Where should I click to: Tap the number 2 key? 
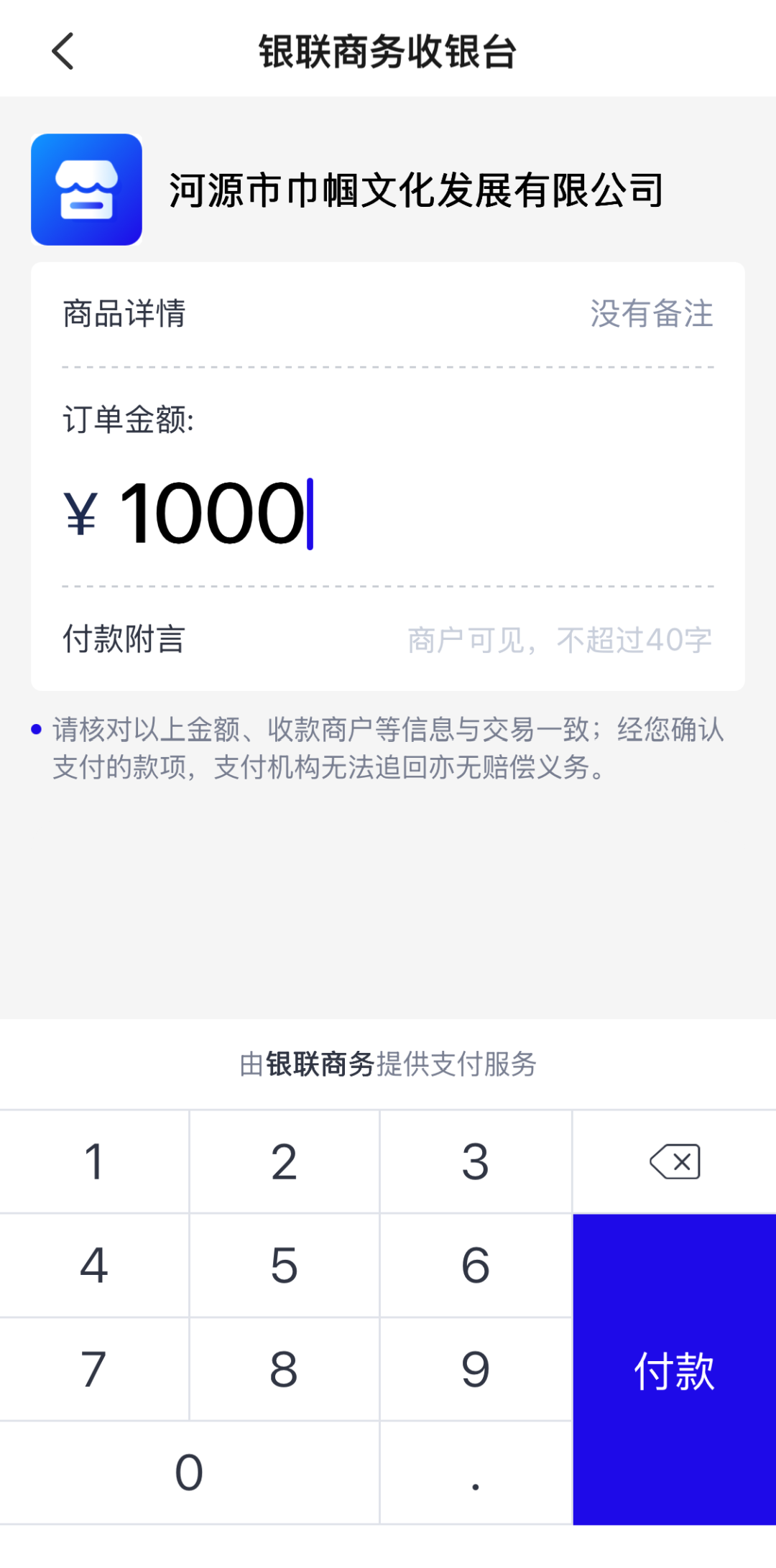pos(285,1161)
